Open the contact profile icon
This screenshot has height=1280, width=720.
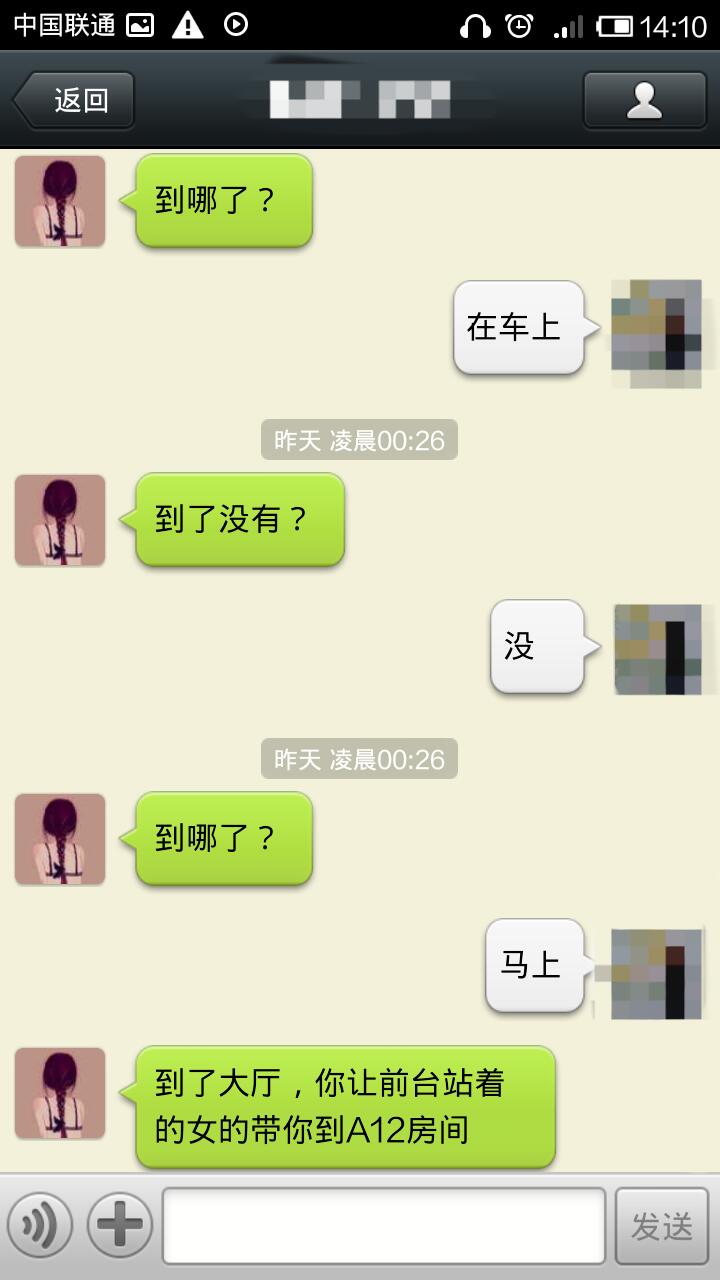coord(644,100)
